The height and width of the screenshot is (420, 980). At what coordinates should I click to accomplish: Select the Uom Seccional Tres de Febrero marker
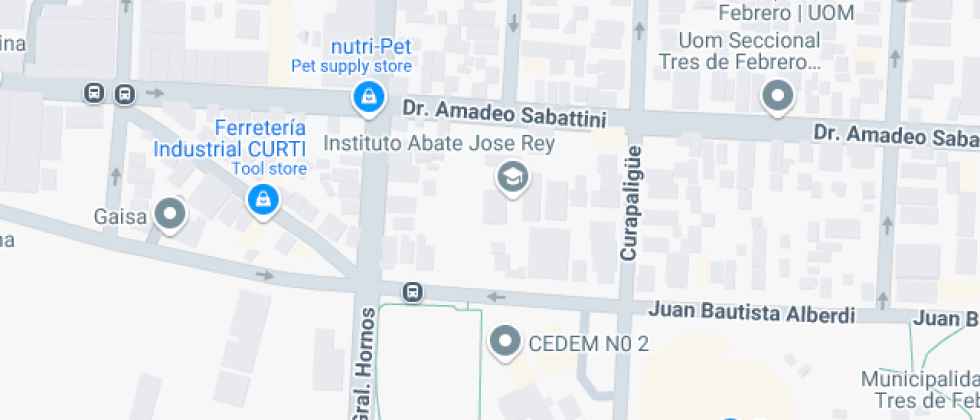[777, 97]
